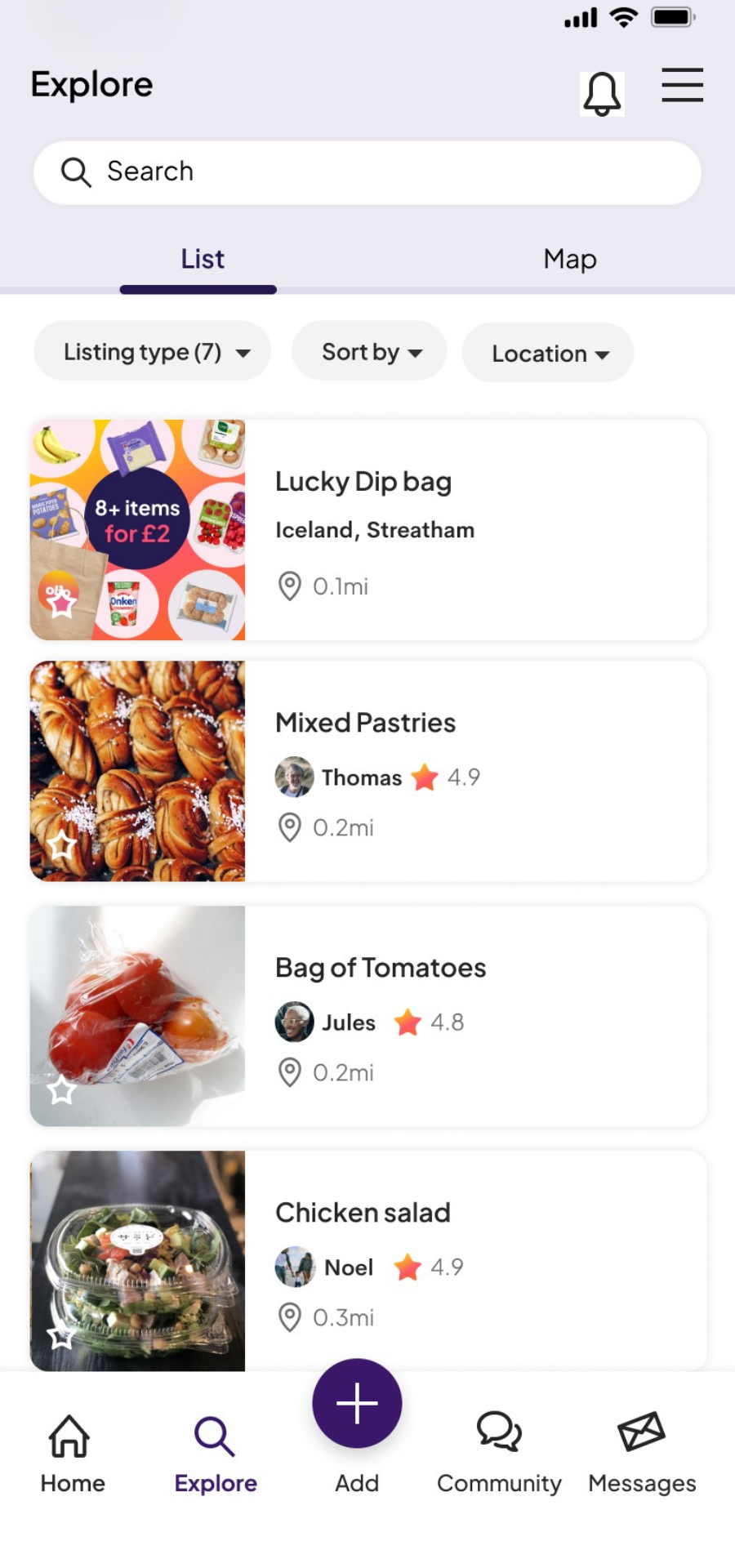The width and height of the screenshot is (735, 1568).
Task: Select the List tab
Action: [202, 260]
